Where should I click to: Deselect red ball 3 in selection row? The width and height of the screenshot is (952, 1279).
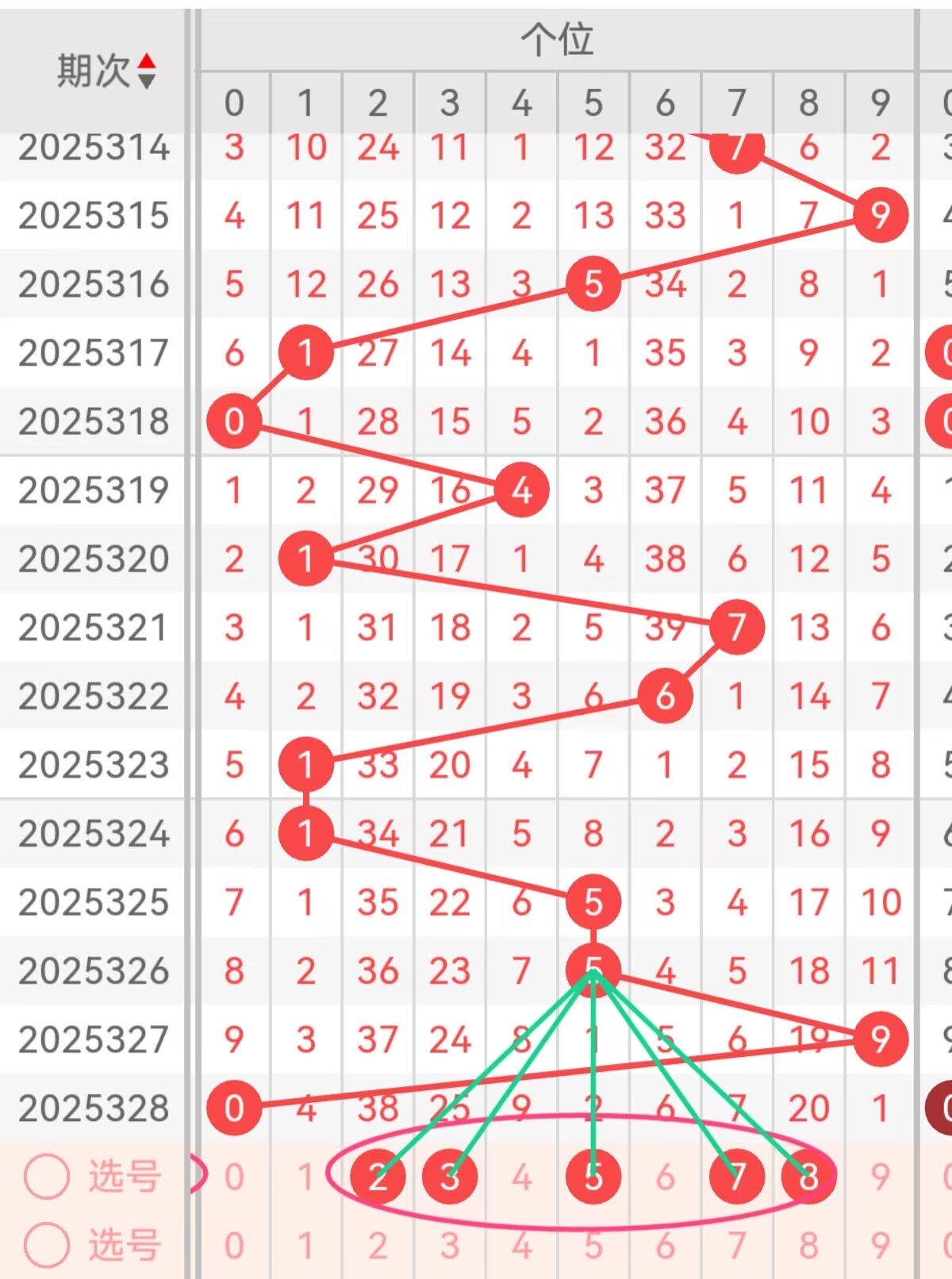click(450, 1177)
